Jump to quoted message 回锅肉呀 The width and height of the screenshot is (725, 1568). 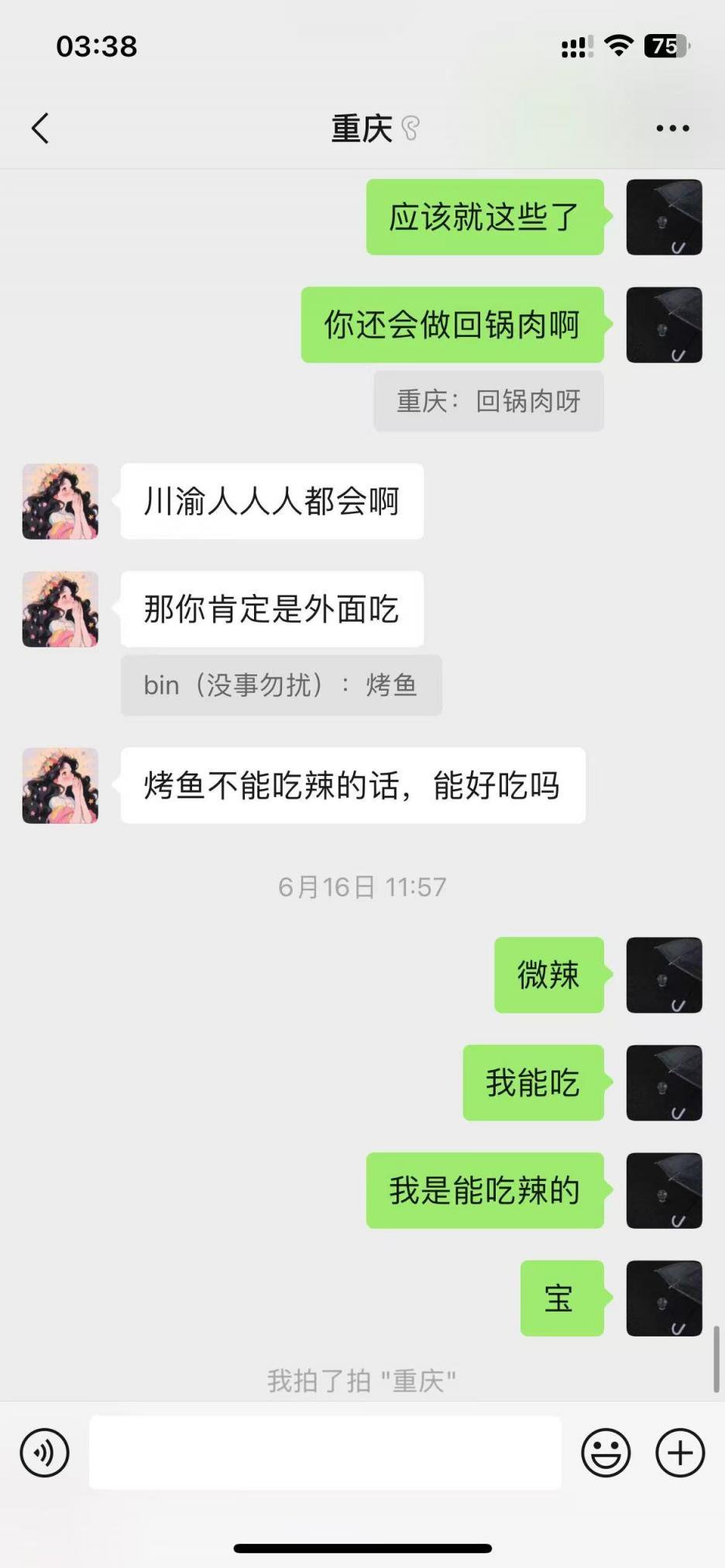tap(488, 401)
